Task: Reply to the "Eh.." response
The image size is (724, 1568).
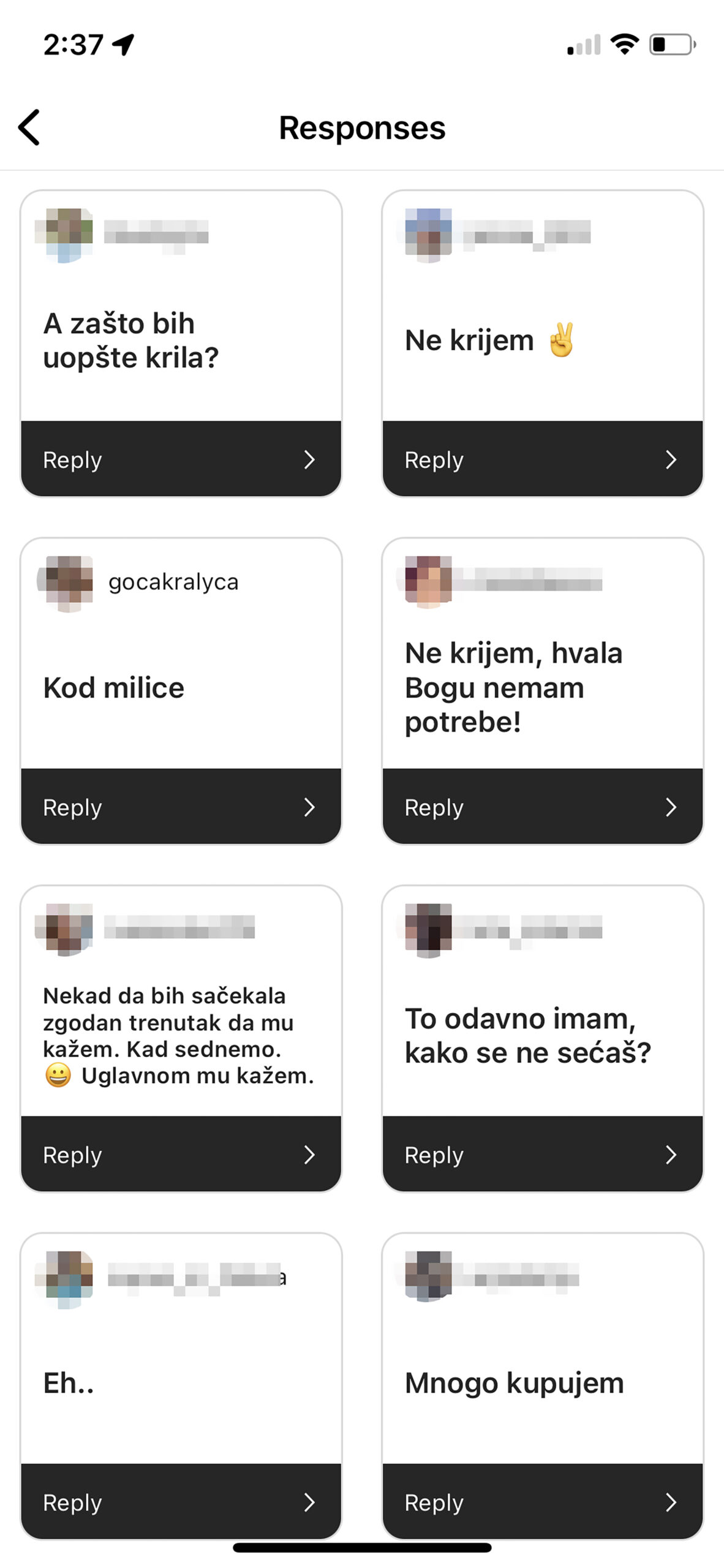Action: 181,1501
